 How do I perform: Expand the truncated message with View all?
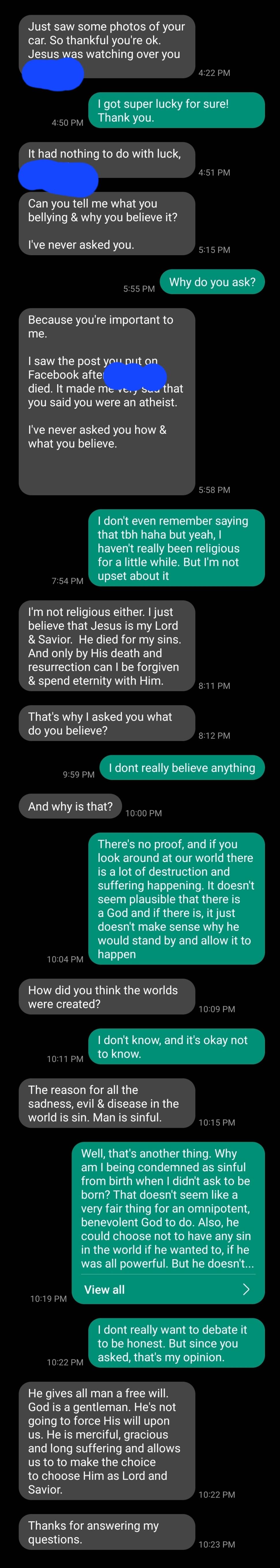pyautogui.click(x=167, y=1289)
